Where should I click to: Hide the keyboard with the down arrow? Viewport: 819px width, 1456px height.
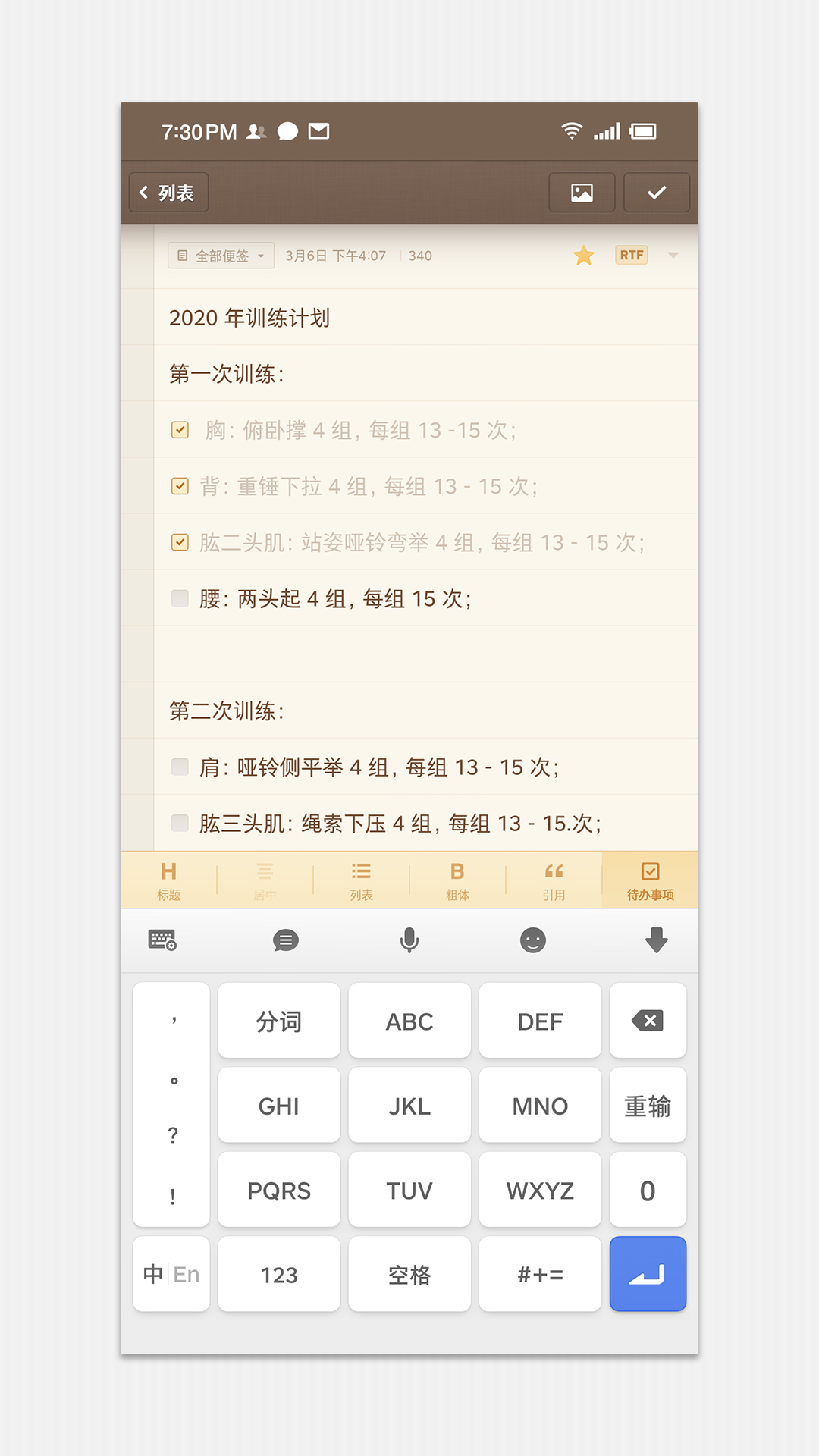tap(657, 940)
